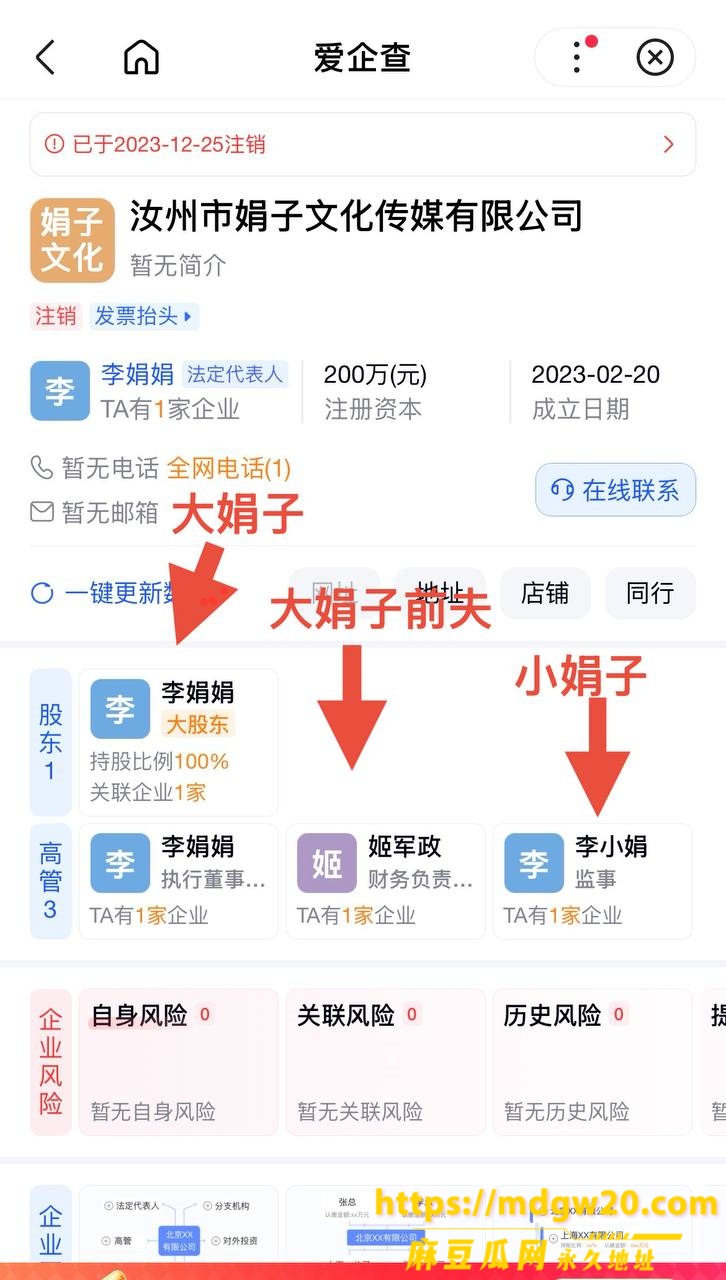Image resolution: width=726 pixels, height=1280 pixels.
Task: Go back using the top-left arrow
Action: click(45, 58)
